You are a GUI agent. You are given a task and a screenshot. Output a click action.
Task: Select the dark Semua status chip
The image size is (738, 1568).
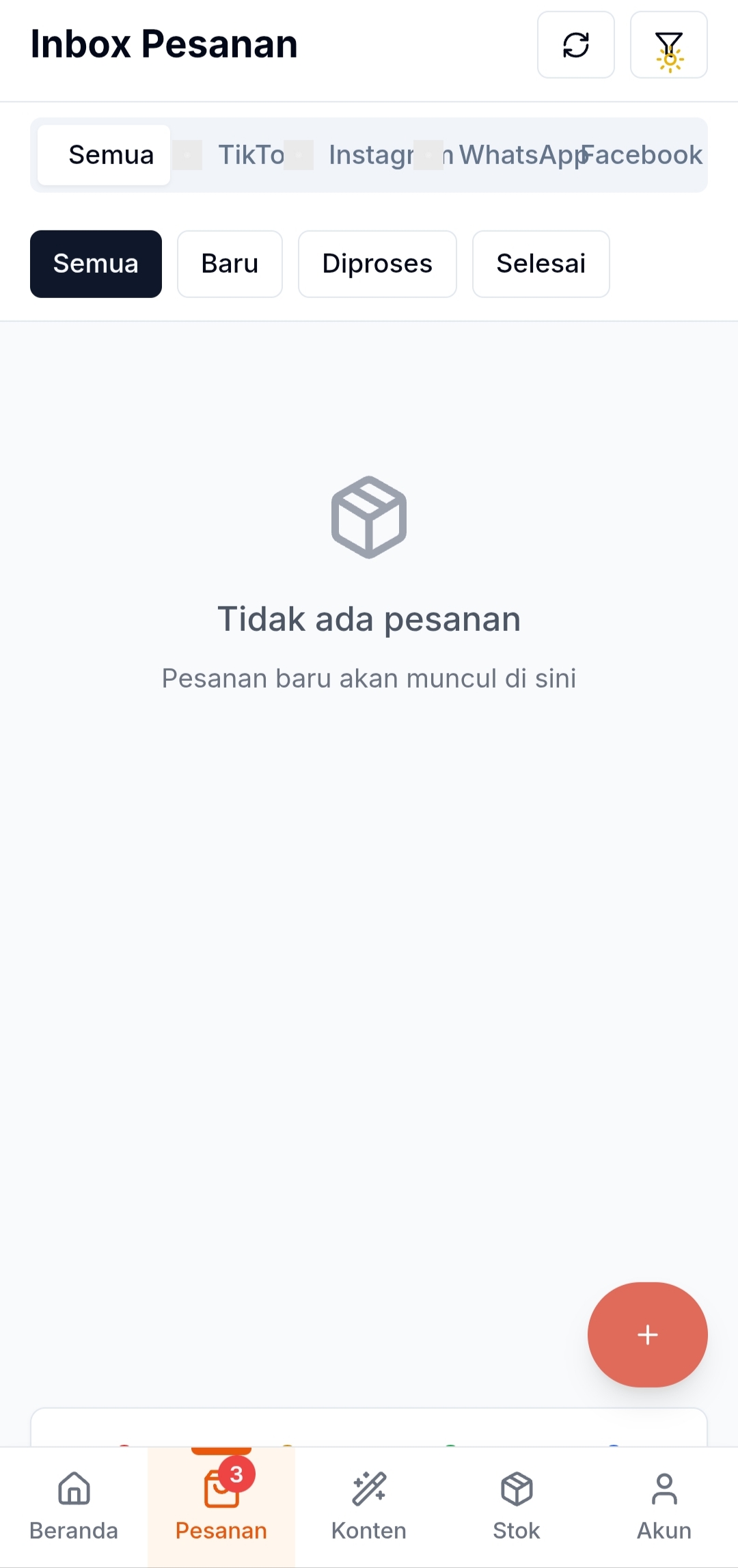click(96, 264)
